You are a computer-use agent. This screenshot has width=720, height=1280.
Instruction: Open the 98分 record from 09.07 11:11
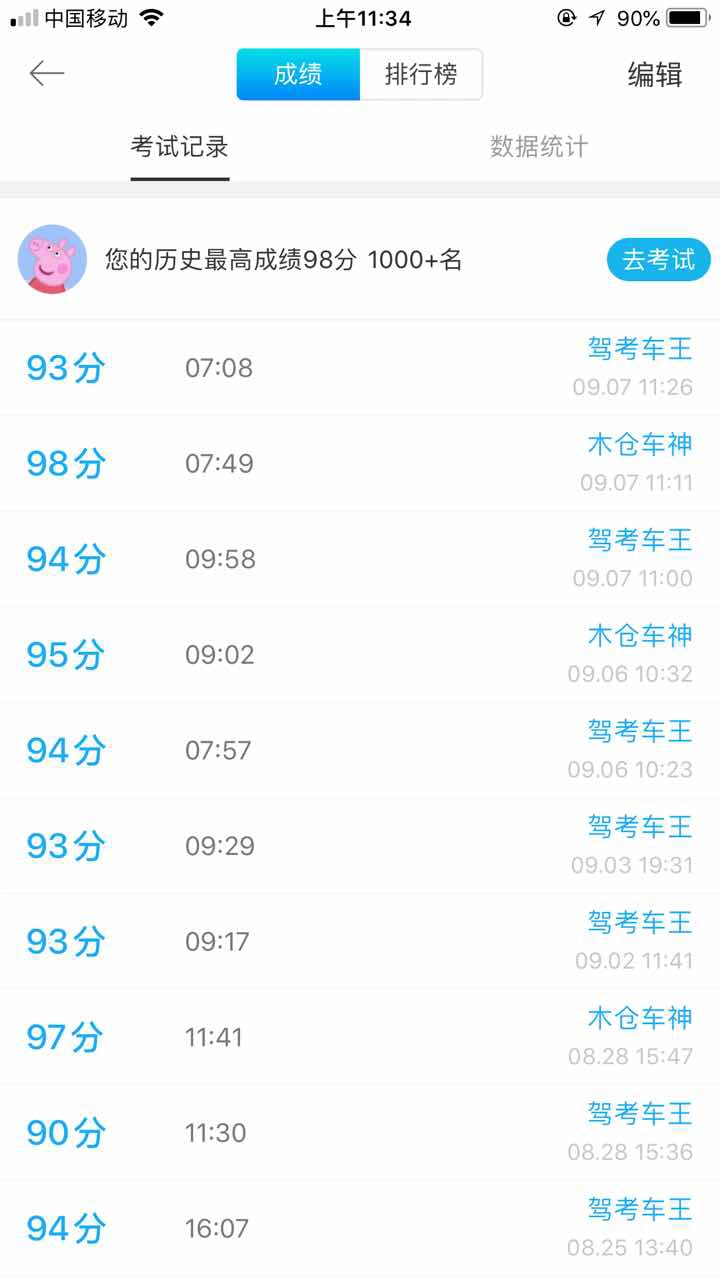pos(360,464)
